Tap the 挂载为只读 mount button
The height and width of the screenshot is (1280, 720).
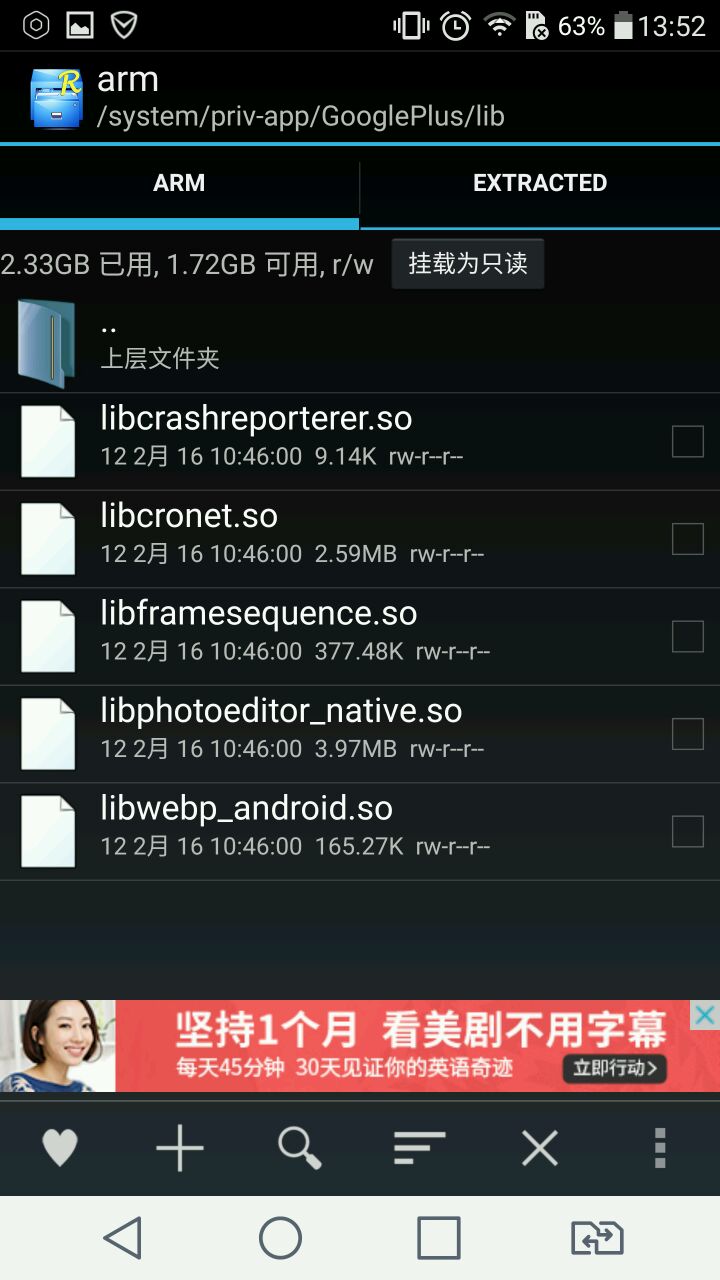pos(467,264)
